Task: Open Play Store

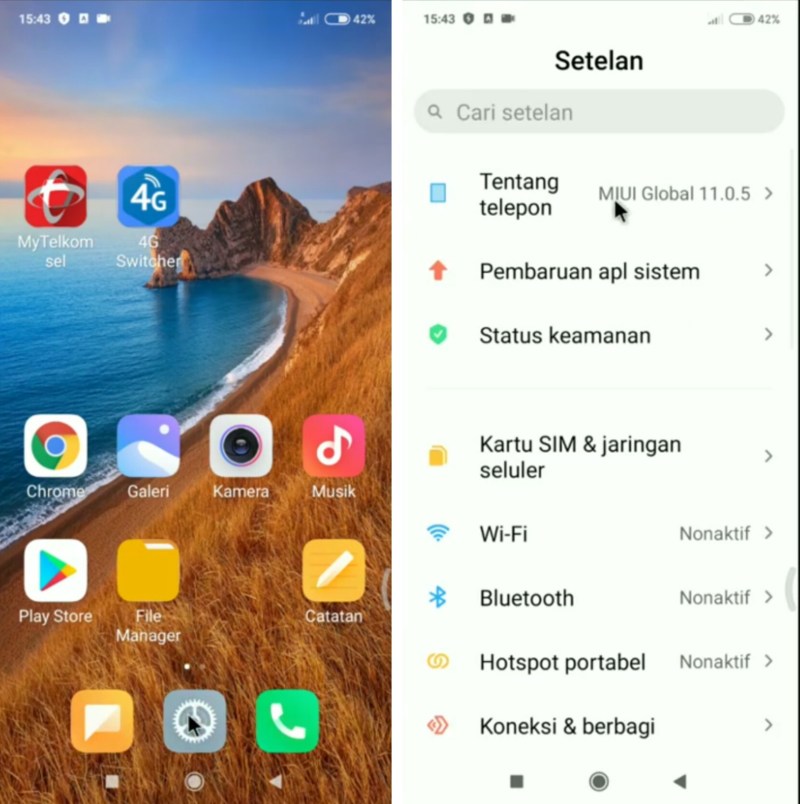Action: click(x=55, y=571)
